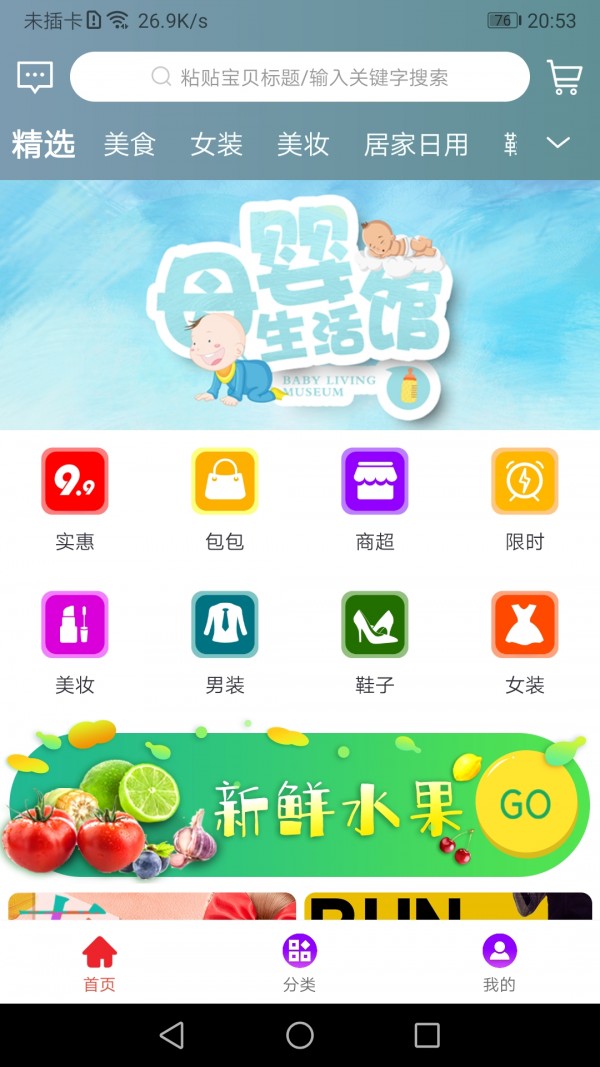Switch to the 分类 bottom tab
This screenshot has width=600, height=1067.
point(299,962)
